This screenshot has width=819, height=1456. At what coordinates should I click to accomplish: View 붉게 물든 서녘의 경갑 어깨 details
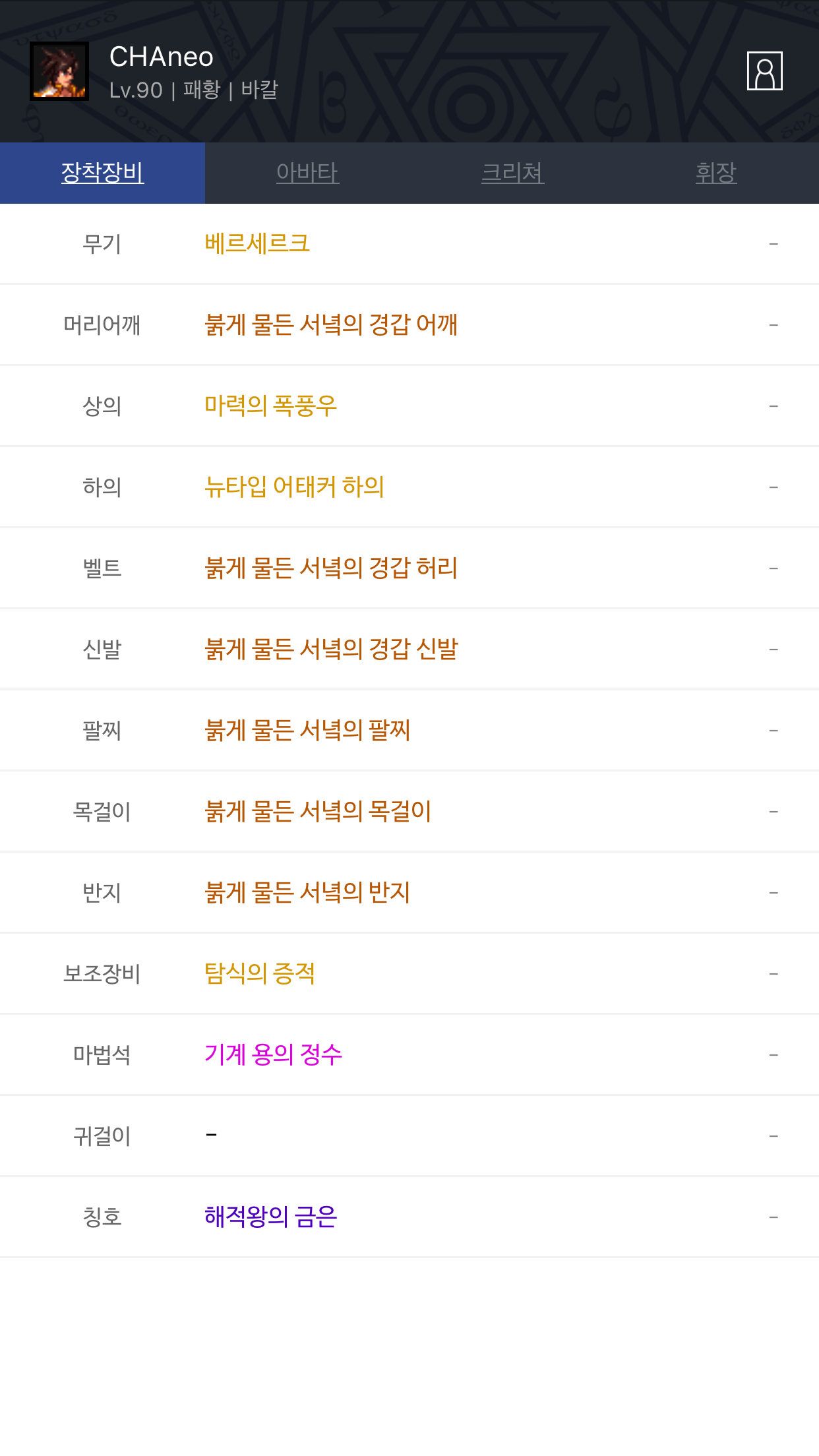[x=331, y=324]
